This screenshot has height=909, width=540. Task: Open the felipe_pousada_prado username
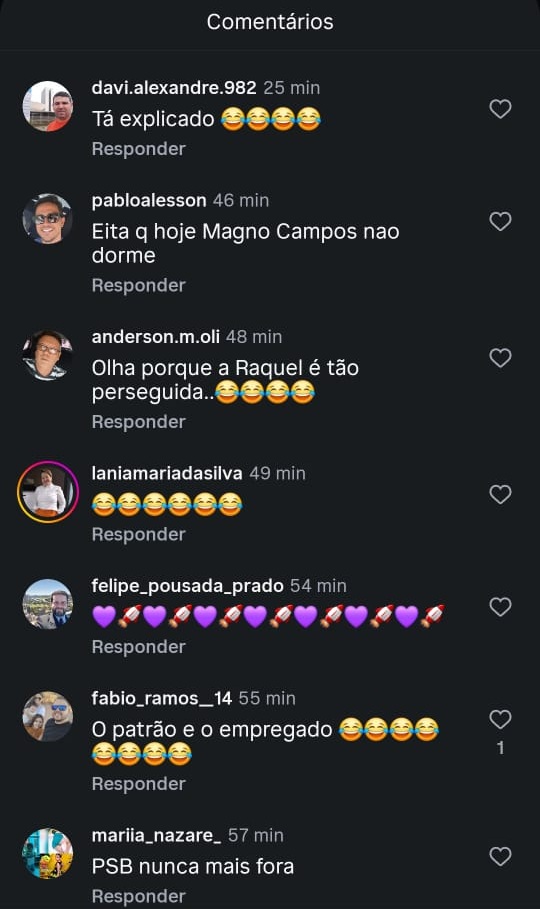pos(187,586)
